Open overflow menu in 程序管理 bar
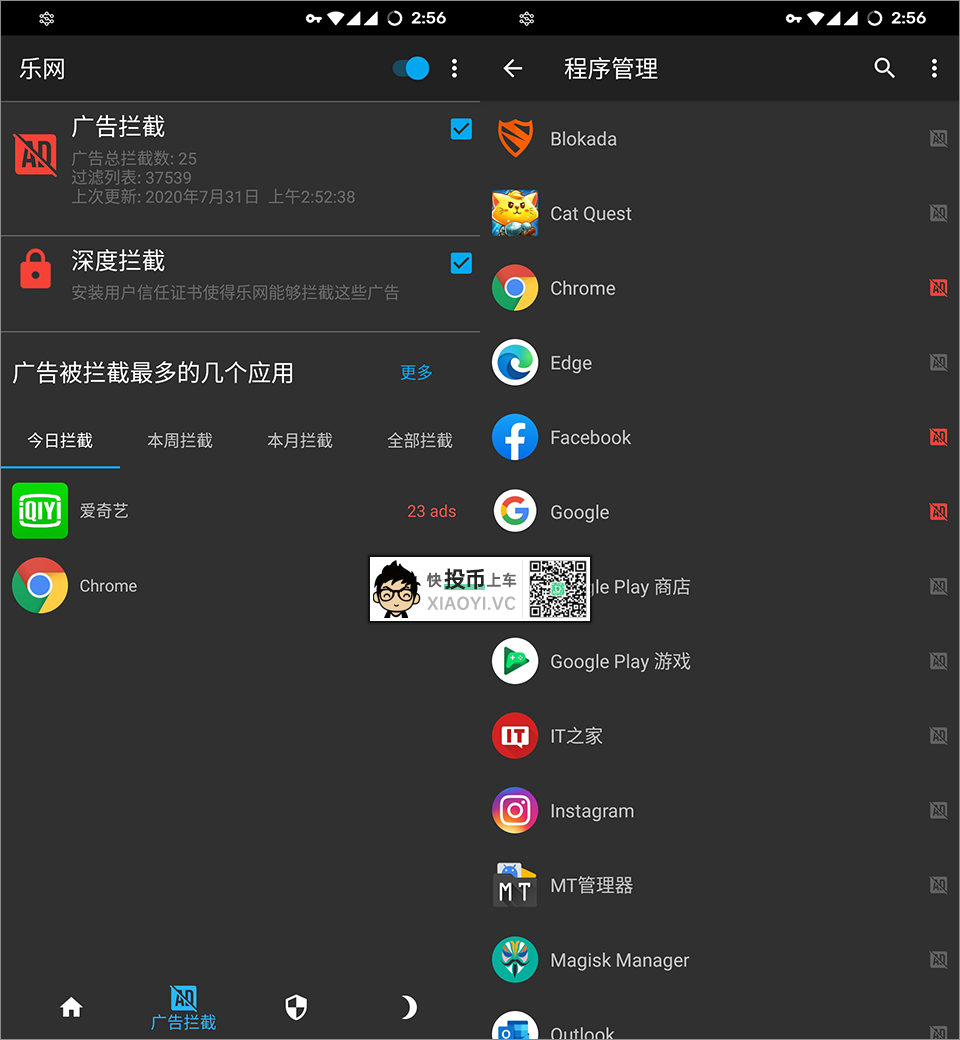 (x=934, y=68)
